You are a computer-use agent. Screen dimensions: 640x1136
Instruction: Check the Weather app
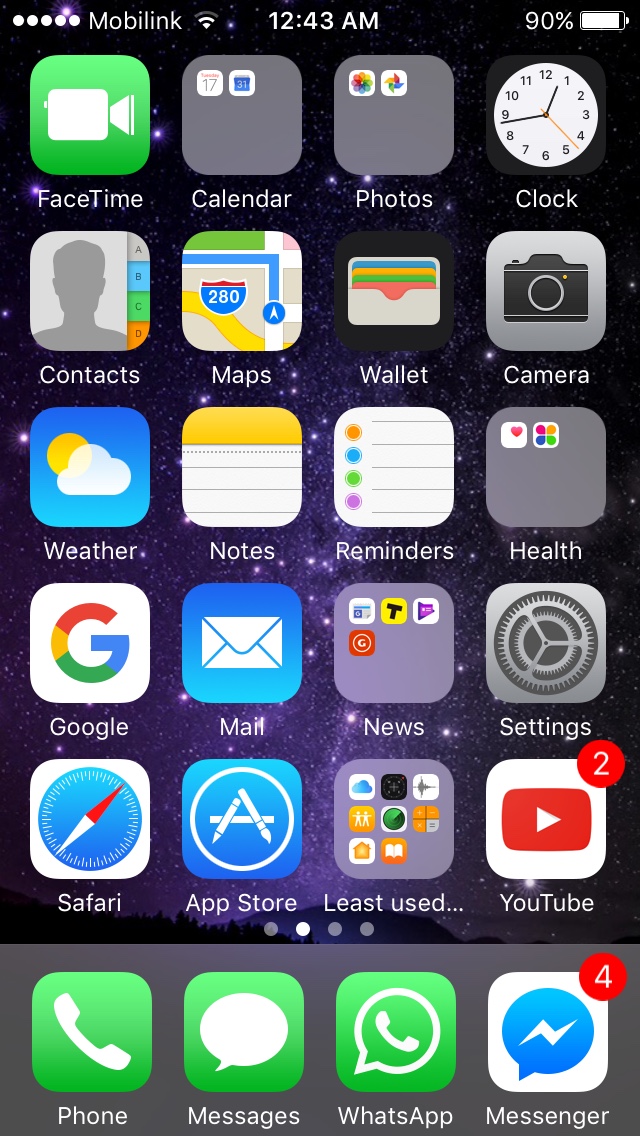pyautogui.click(x=90, y=467)
